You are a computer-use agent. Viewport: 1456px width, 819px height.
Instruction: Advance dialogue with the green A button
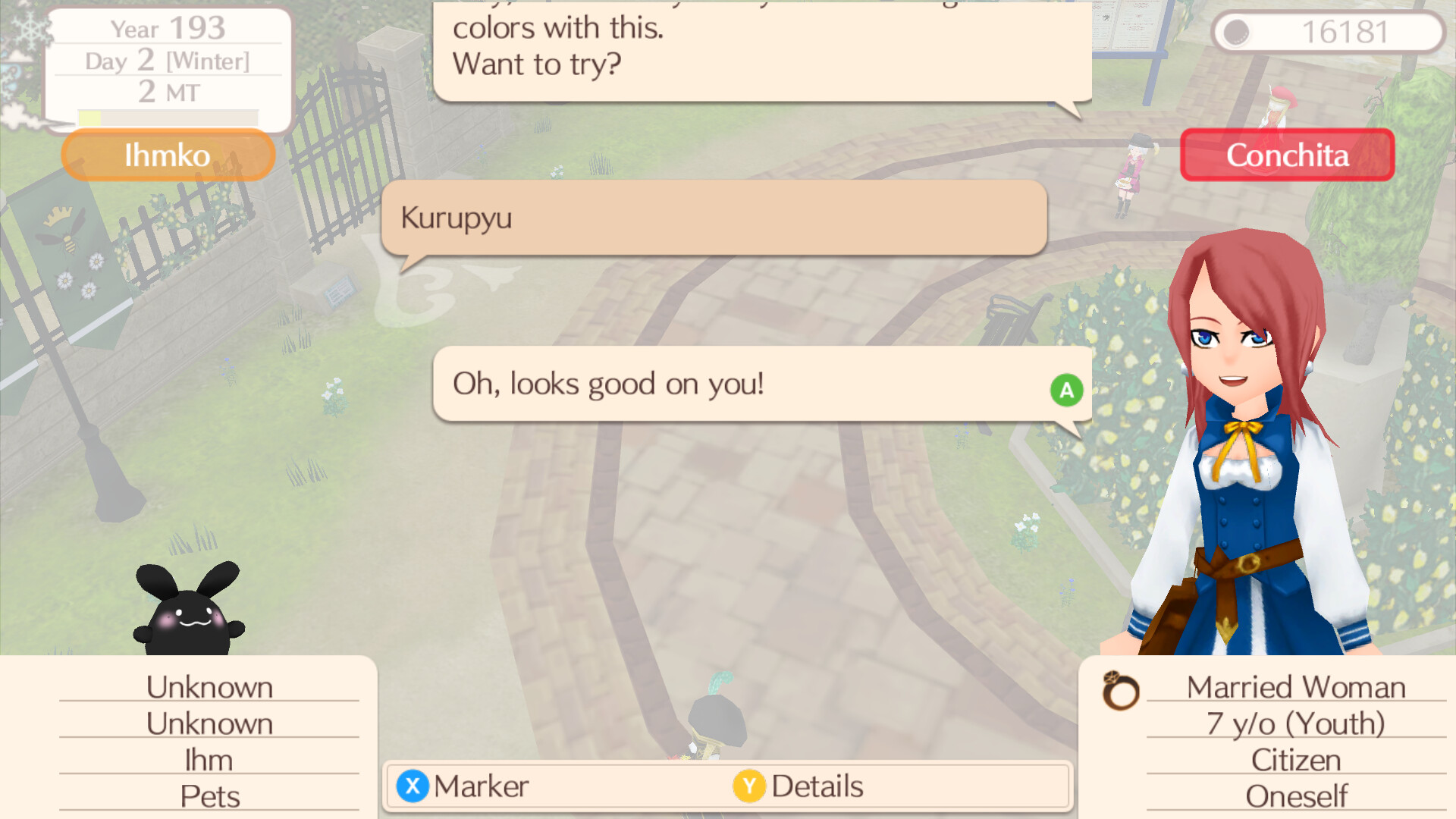coord(1066,391)
